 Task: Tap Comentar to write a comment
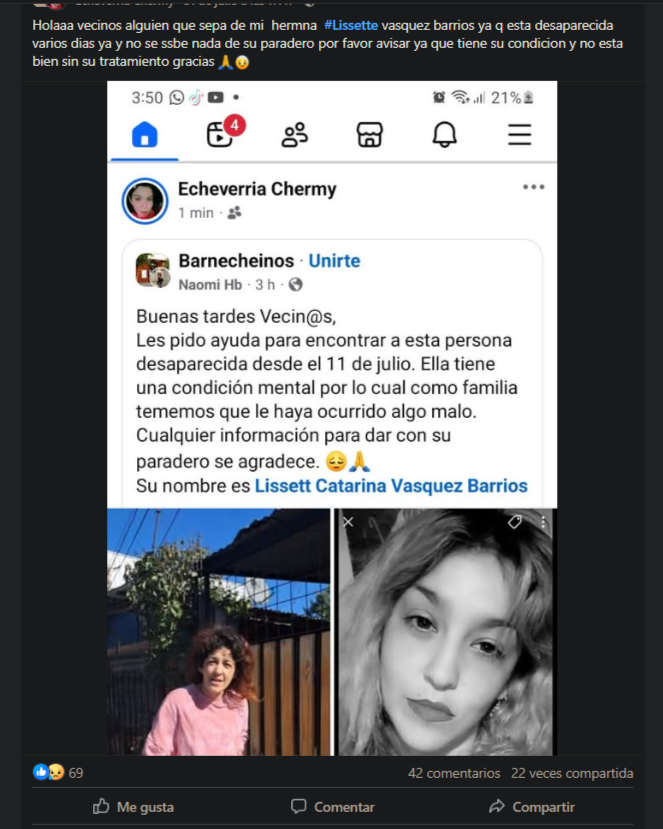[332, 806]
